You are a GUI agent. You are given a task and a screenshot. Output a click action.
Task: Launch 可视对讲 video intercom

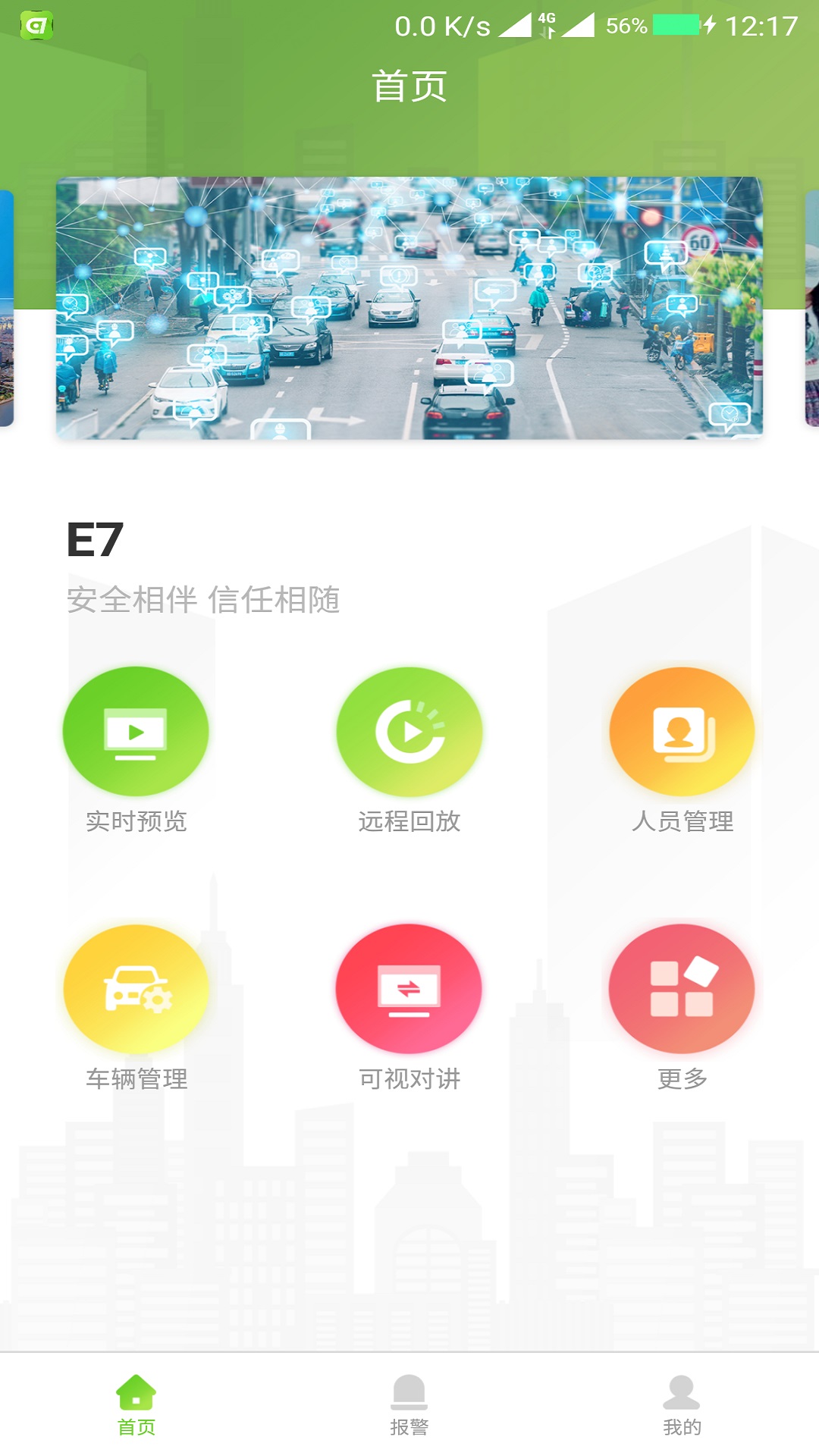[x=409, y=990]
